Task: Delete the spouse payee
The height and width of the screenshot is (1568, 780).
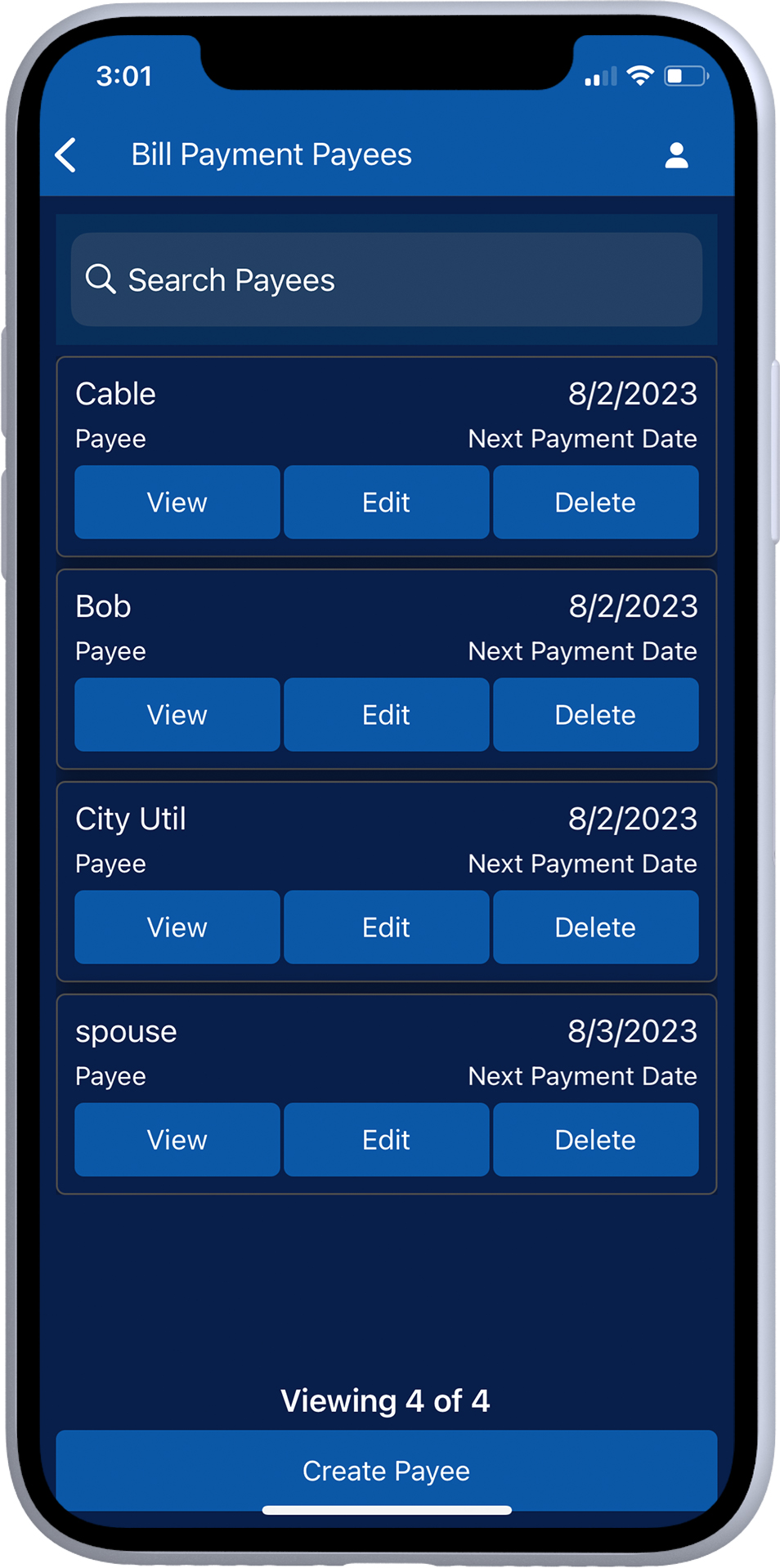Action: pos(596,1139)
